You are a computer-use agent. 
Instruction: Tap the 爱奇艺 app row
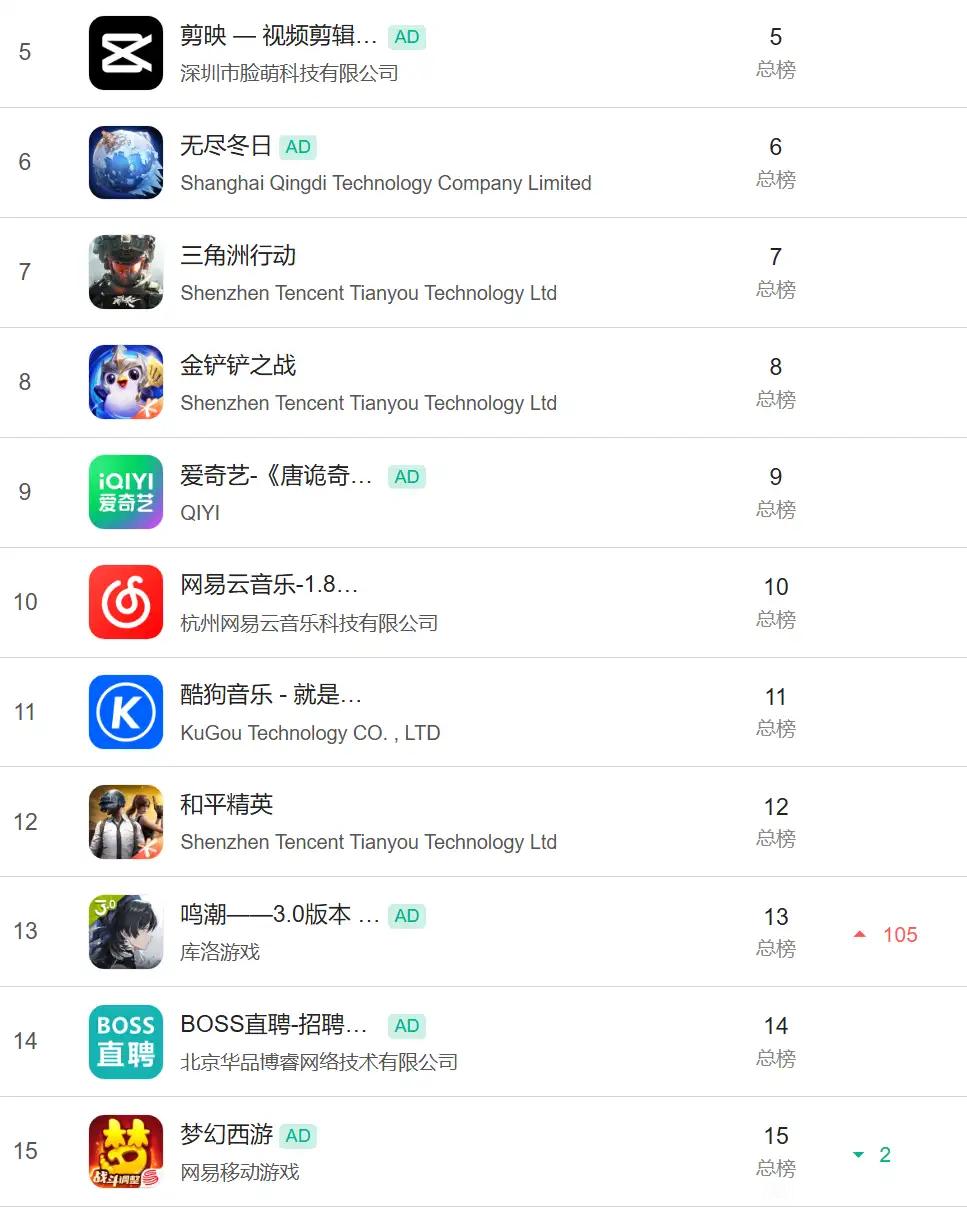click(x=483, y=493)
